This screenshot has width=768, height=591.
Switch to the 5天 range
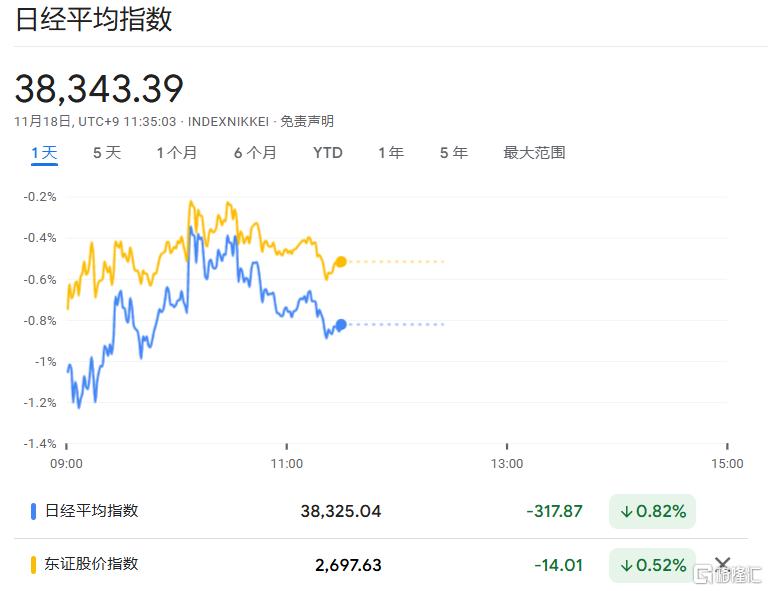click(x=107, y=153)
